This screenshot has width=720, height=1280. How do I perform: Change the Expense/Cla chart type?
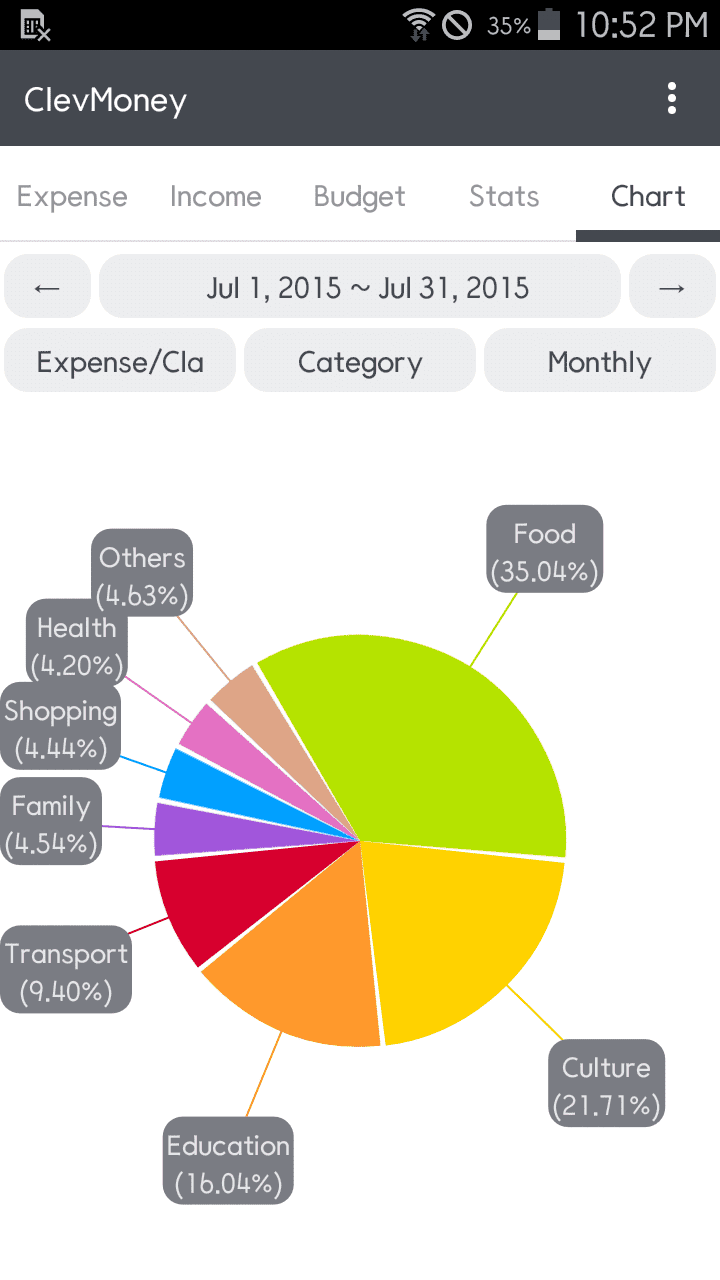(x=120, y=361)
